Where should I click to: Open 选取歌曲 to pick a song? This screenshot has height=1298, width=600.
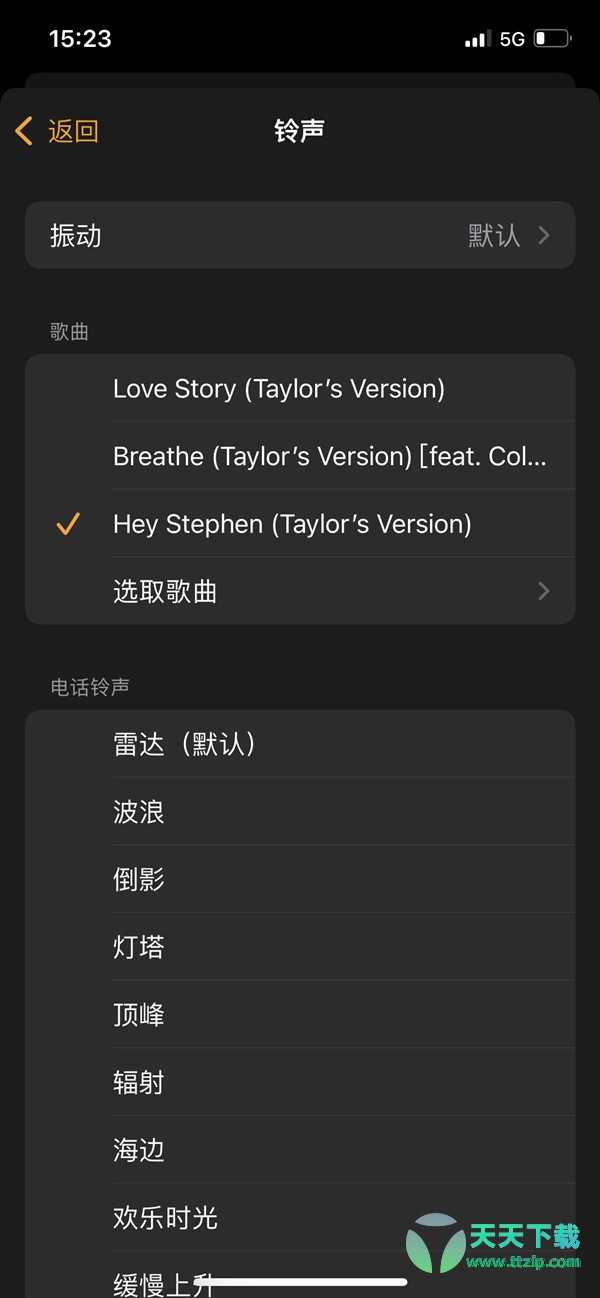[x=300, y=591]
